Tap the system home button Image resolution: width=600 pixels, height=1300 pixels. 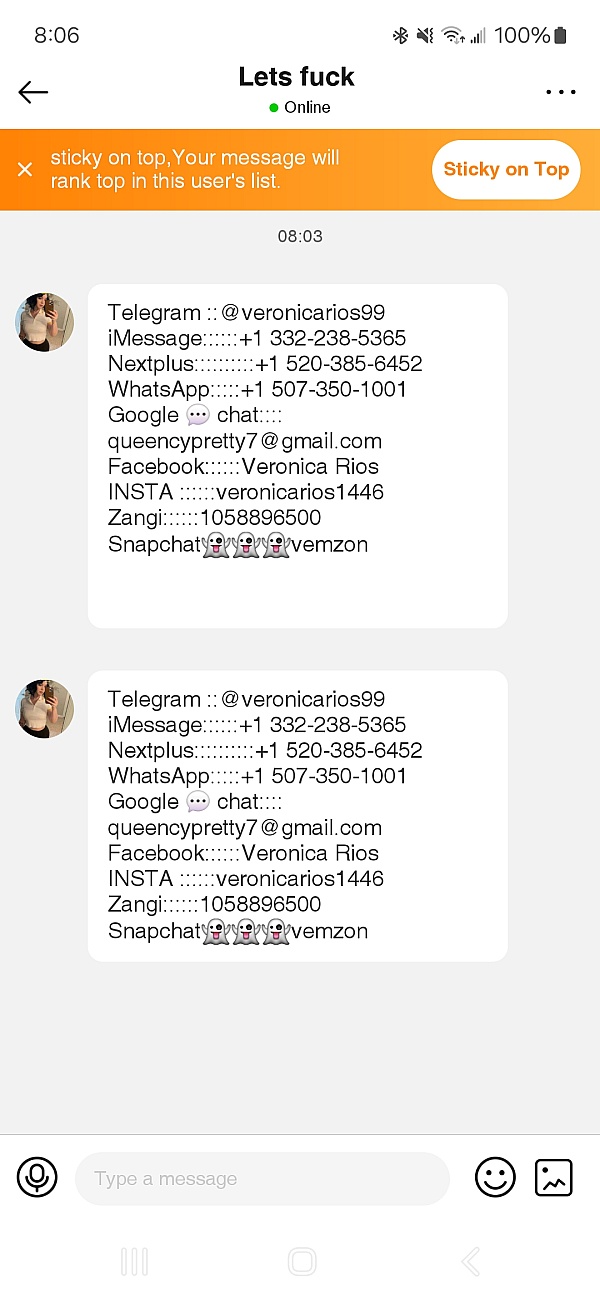pos(302,1261)
